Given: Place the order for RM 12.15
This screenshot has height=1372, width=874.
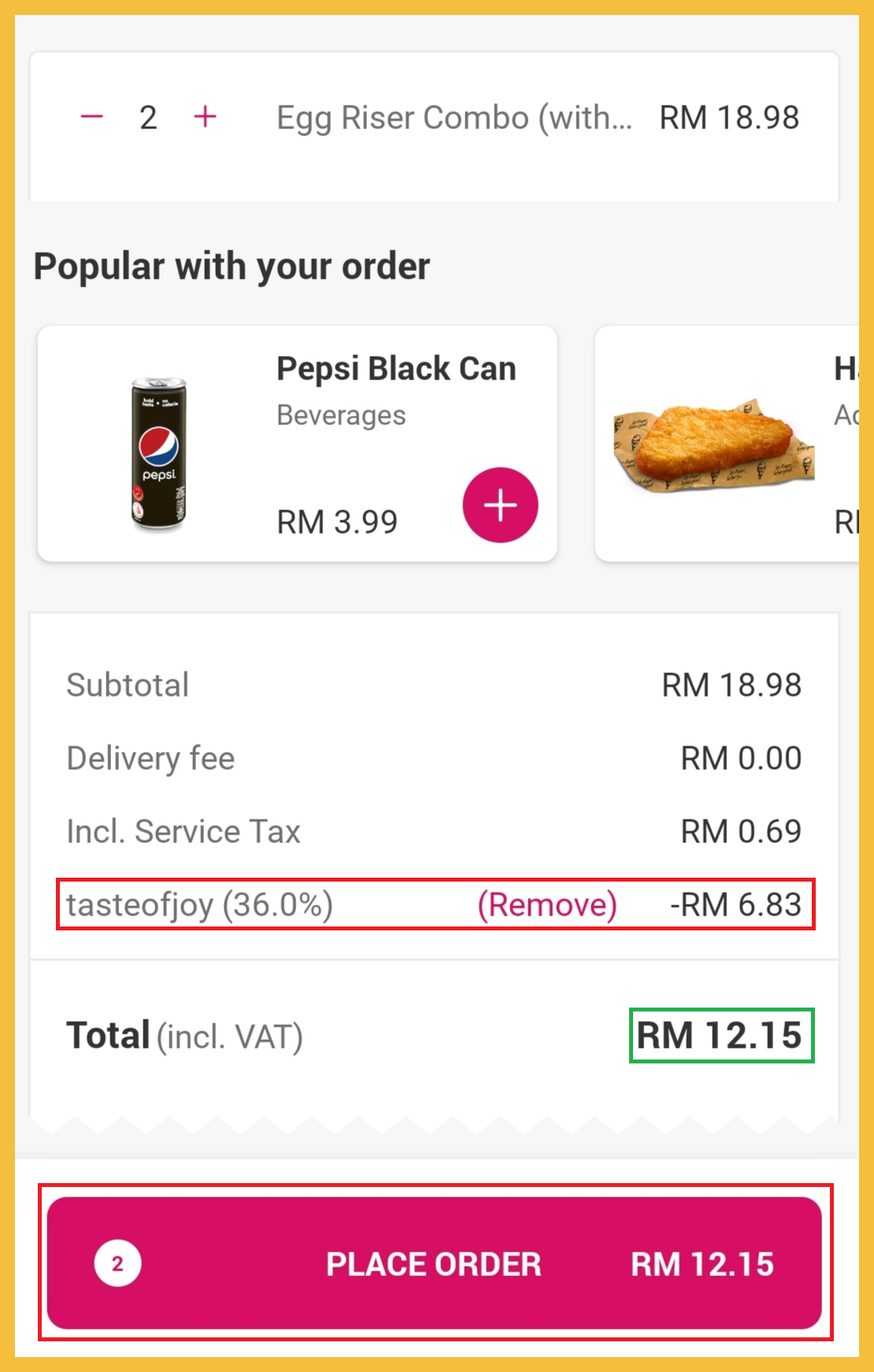Looking at the screenshot, I should coord(435,1263).
